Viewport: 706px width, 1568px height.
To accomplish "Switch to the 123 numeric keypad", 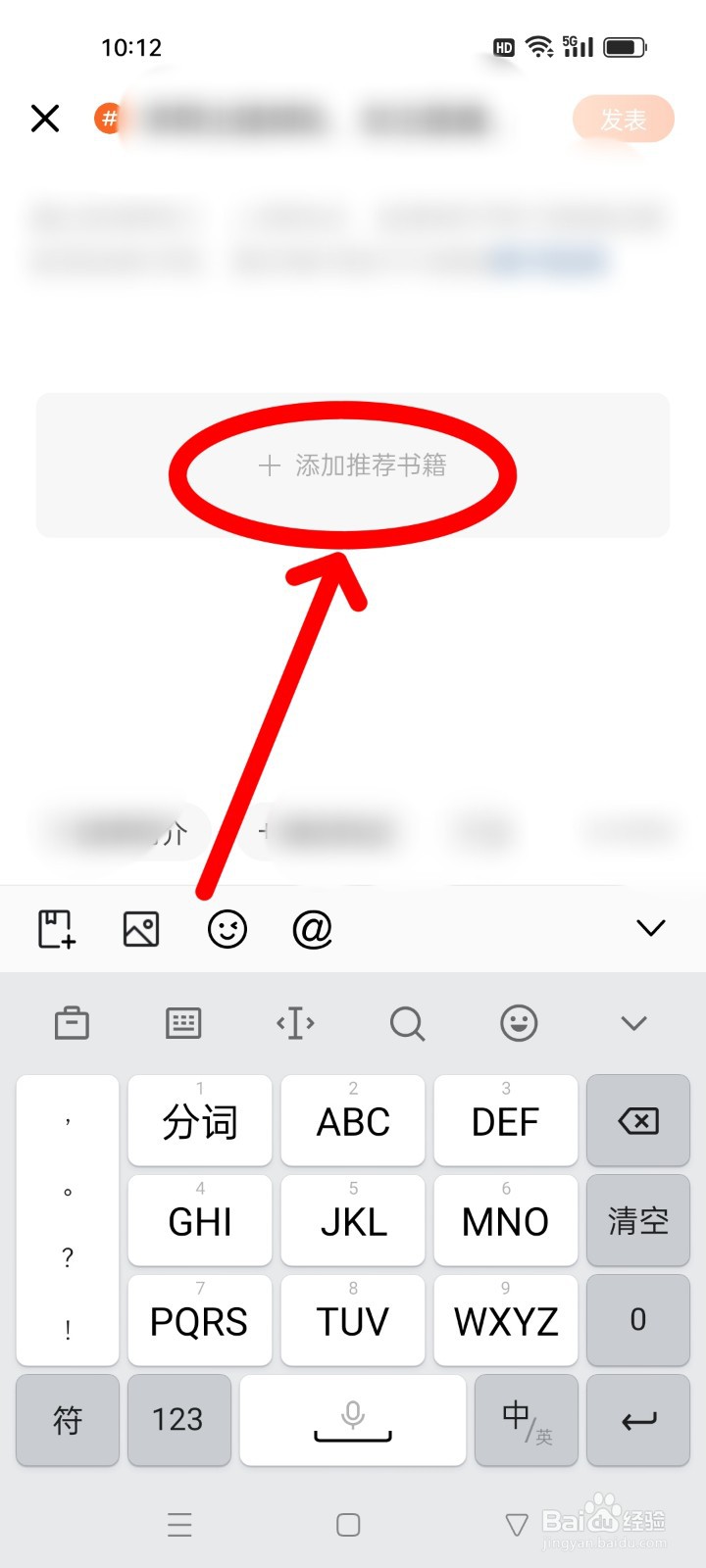I will tap(178, 1420).
